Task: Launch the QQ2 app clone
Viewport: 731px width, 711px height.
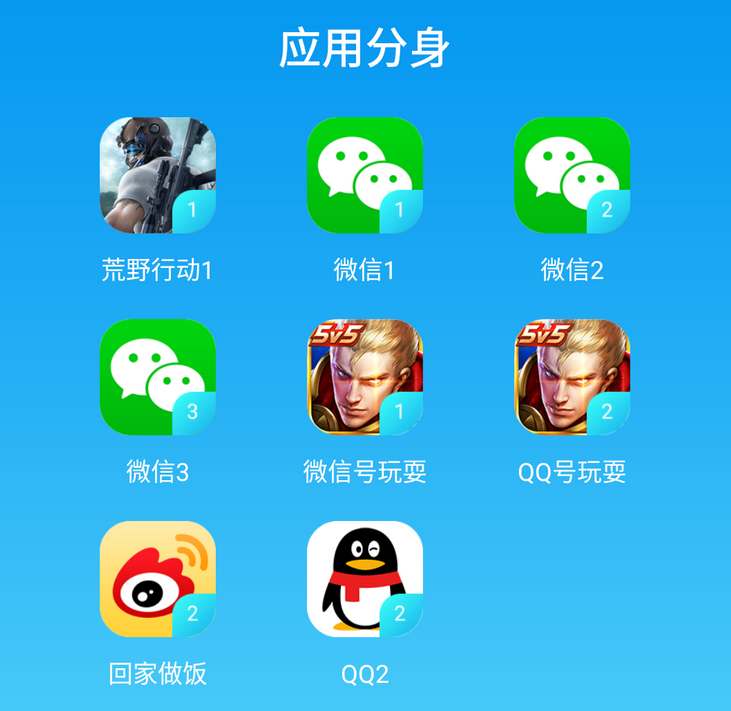Action: (x=365, y=579)
